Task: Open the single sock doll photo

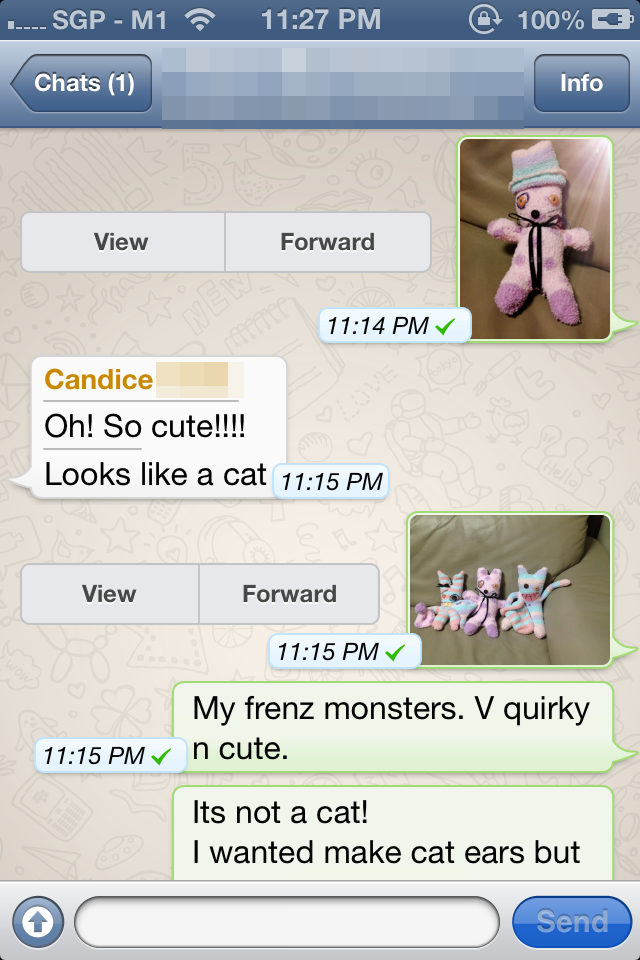Action: click(535, 238)
